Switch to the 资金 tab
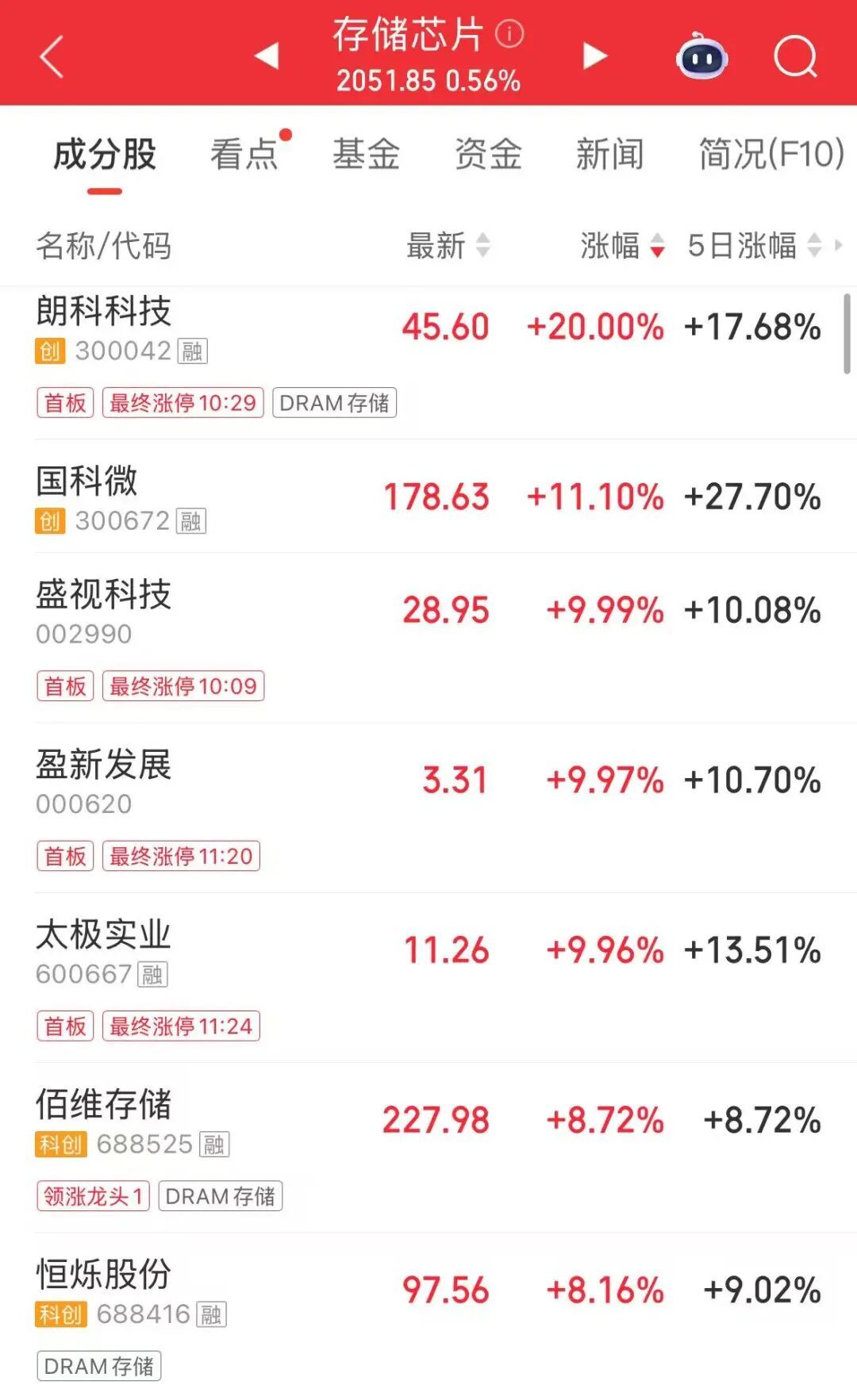Screen dimensions: 857x1400 click(488, 155)
